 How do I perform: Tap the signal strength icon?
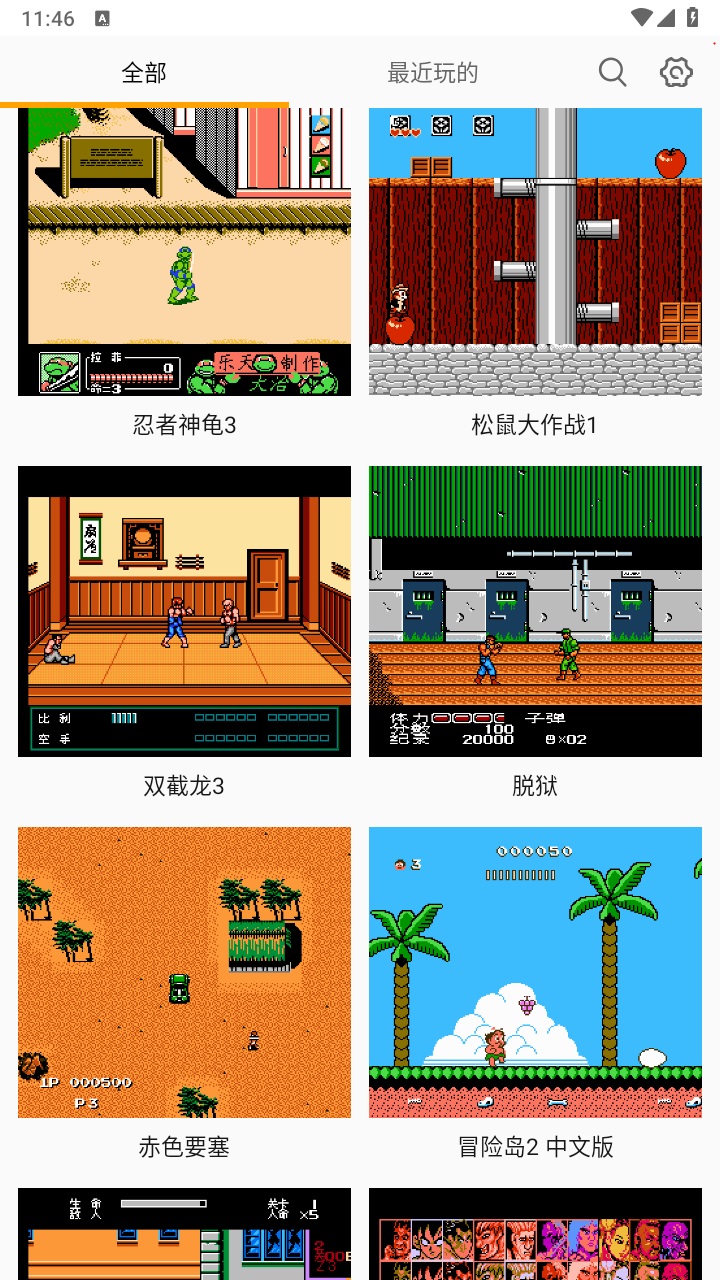(x=668, y=16)
